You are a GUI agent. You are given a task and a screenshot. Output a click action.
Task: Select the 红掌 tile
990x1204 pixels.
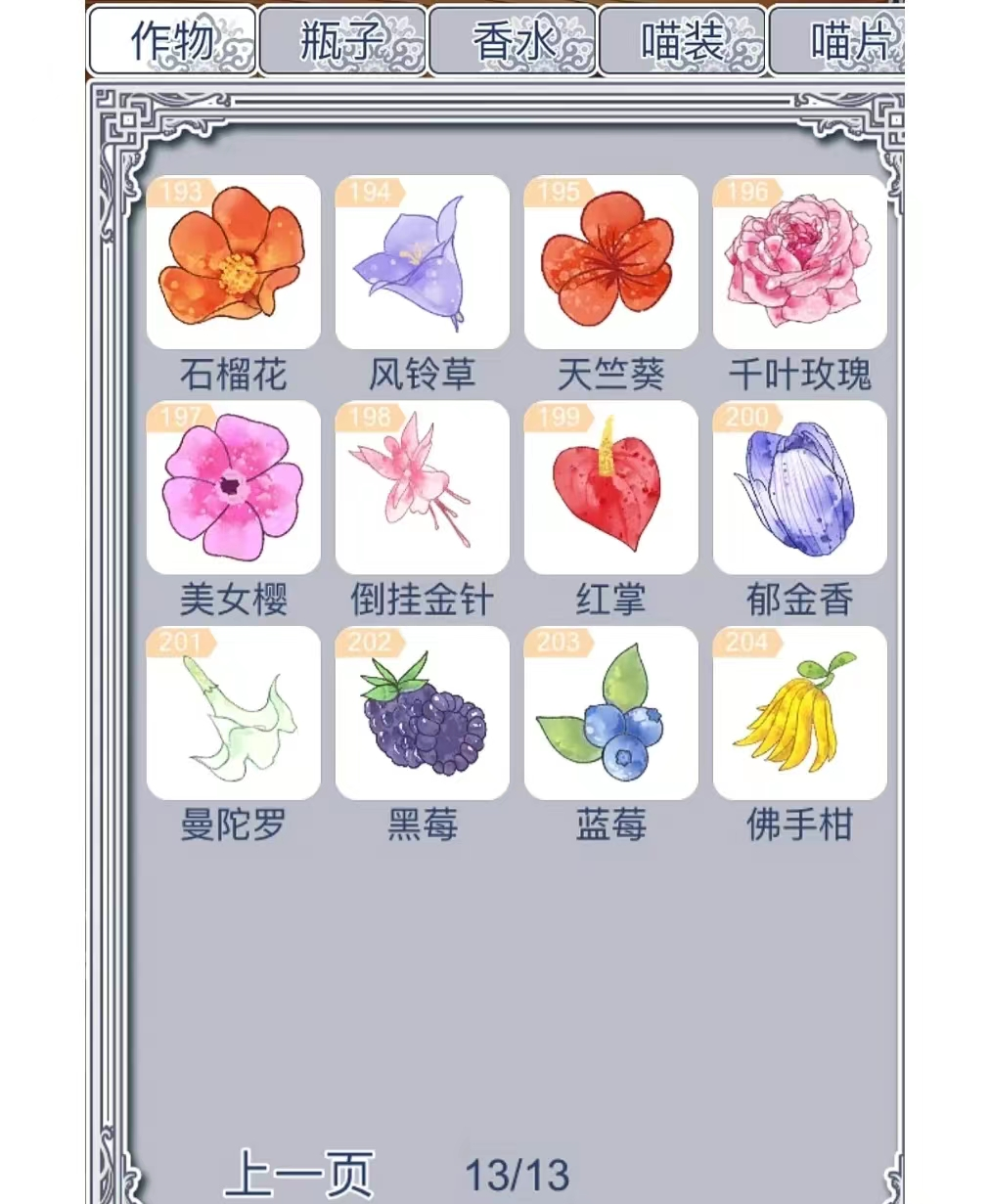pyautogui.click(x=610, y=487)
